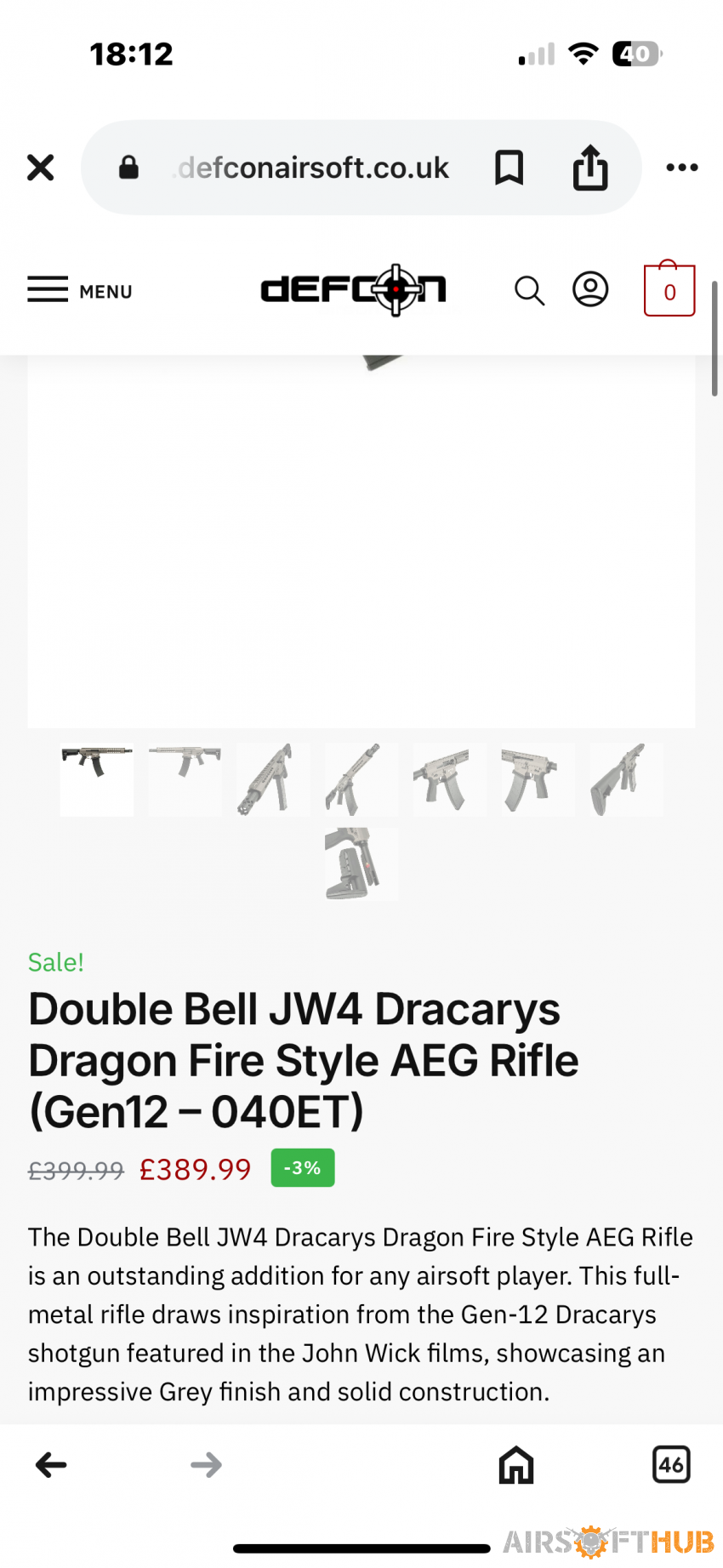This screenshot has width=723, height=1568.
Task: Select the fourth product thumbnail
Action: 361,779
